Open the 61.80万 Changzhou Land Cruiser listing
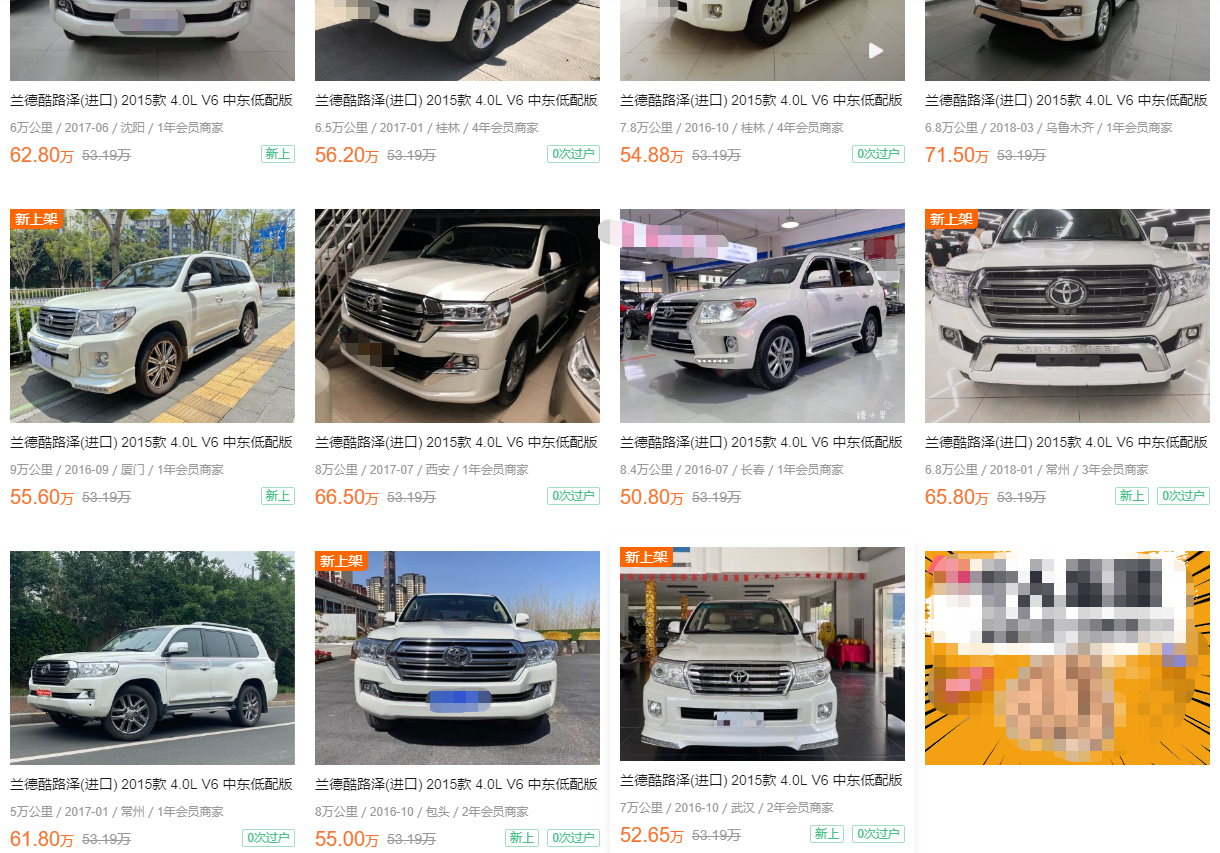The image size is (1220, 853). (x=152, y=658)
